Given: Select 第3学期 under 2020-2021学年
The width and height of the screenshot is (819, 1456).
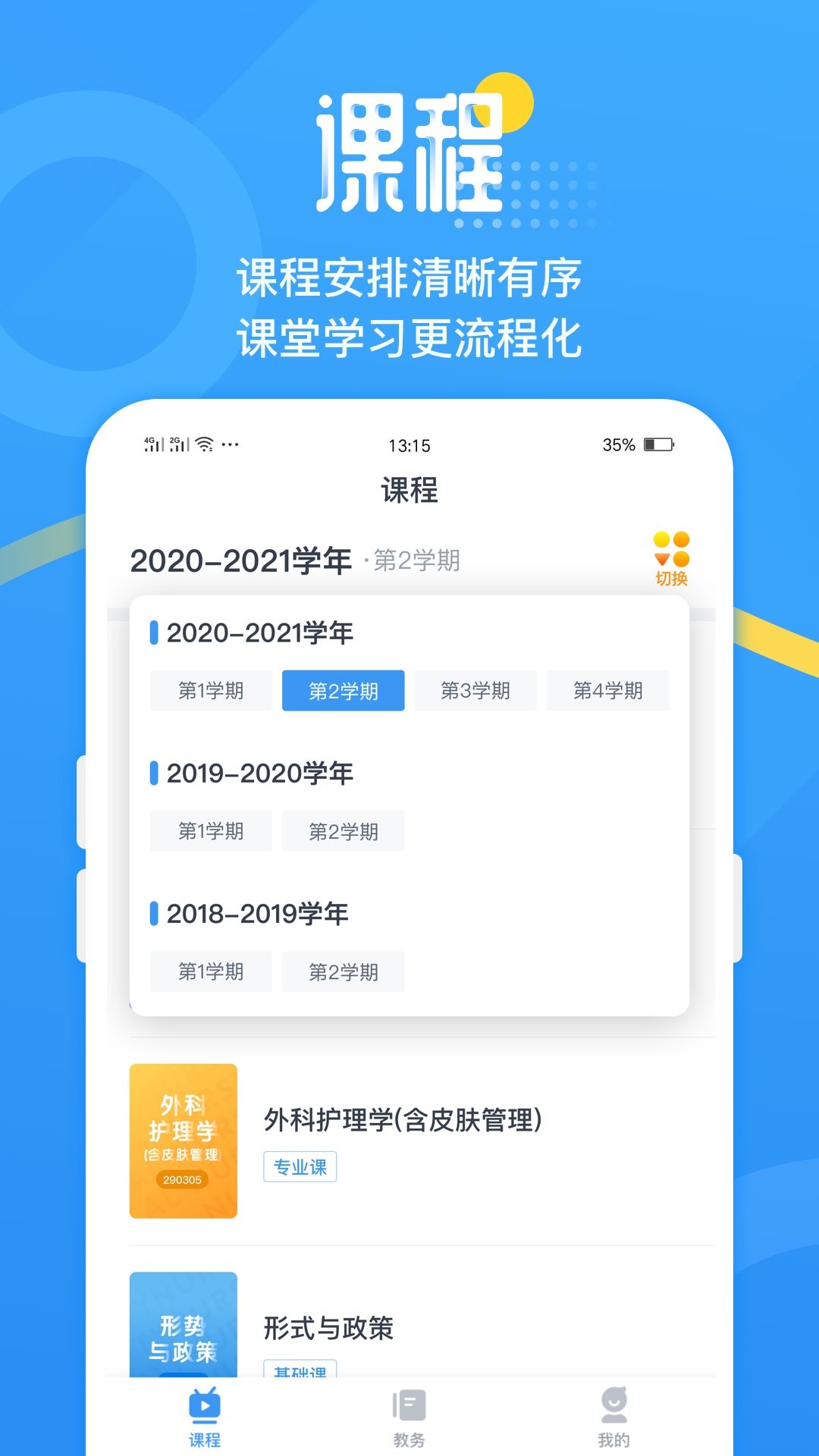Looking at the screenshot, I should click(475, 691).
